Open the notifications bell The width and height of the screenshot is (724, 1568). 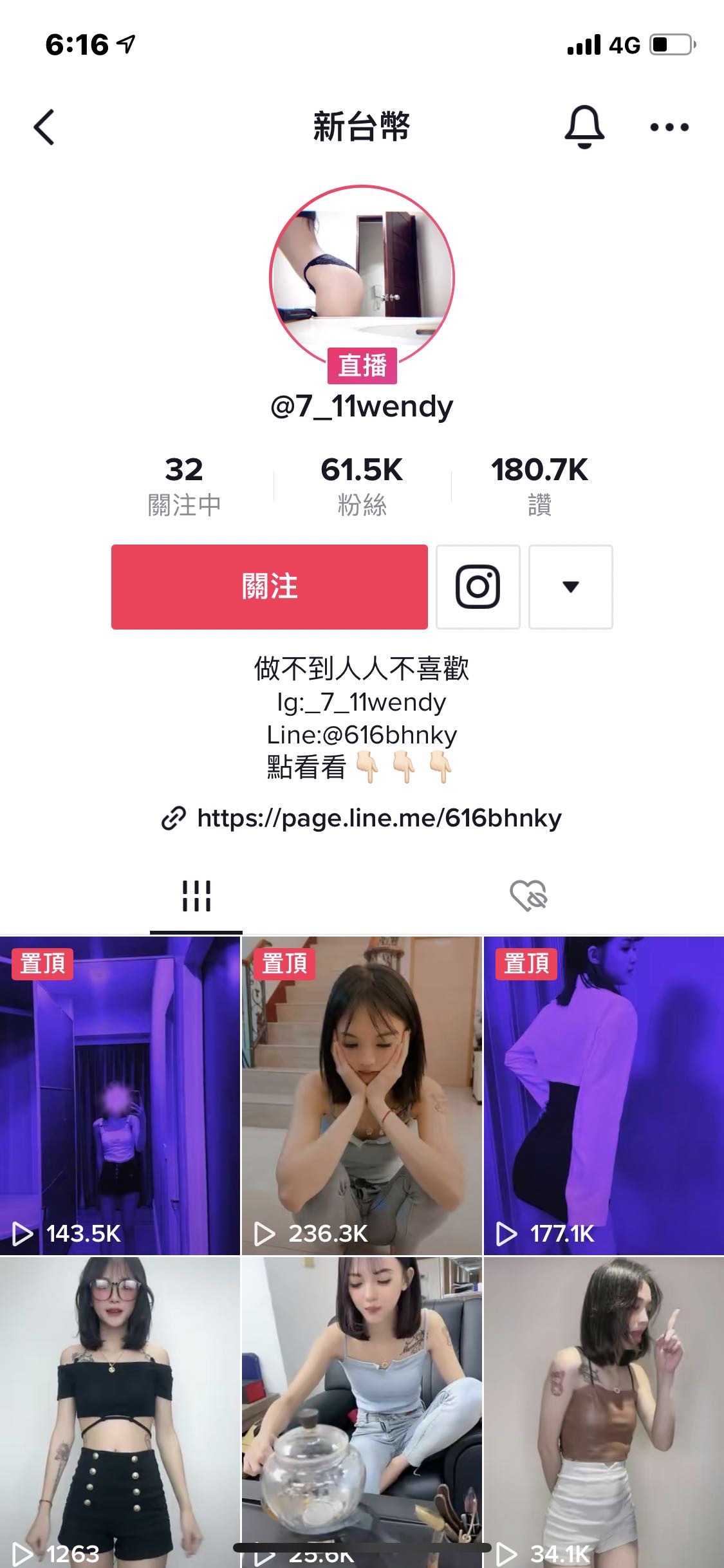(584, 127)
